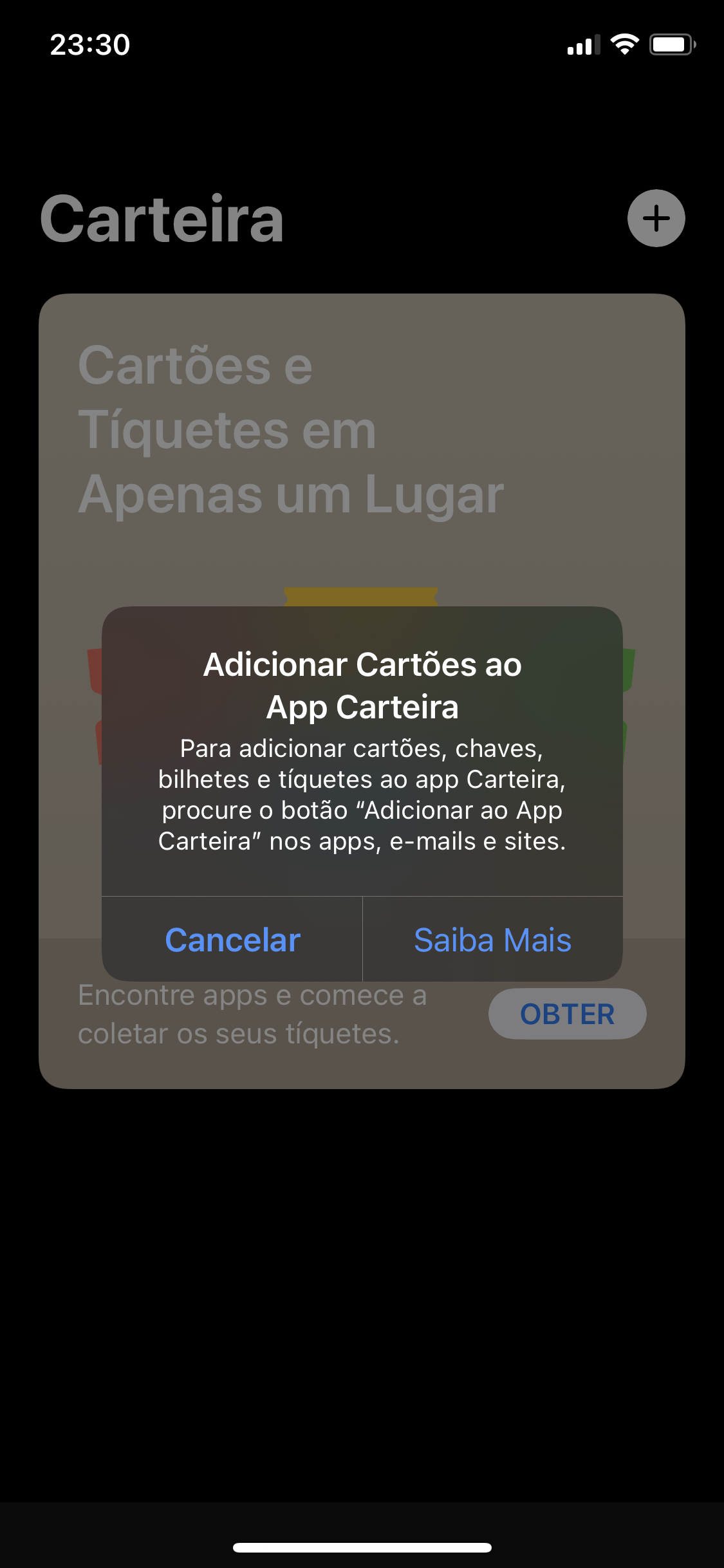Tap the OBTER button to find apps
This screenshot has width=724, height=1568.
(567, 1014)
